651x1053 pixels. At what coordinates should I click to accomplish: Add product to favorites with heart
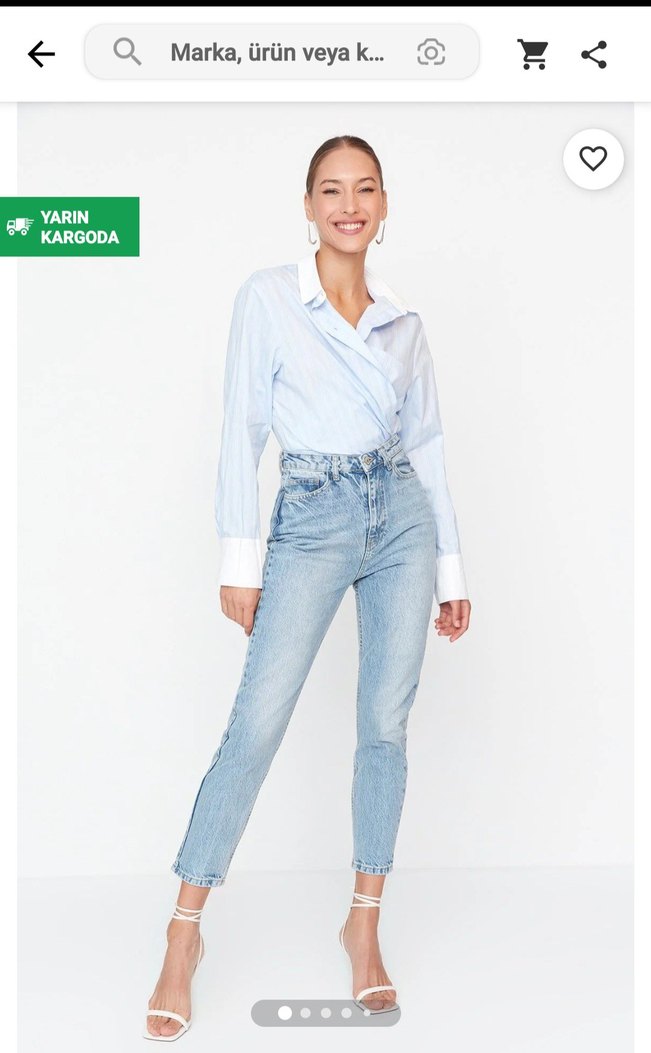(593, 159)
